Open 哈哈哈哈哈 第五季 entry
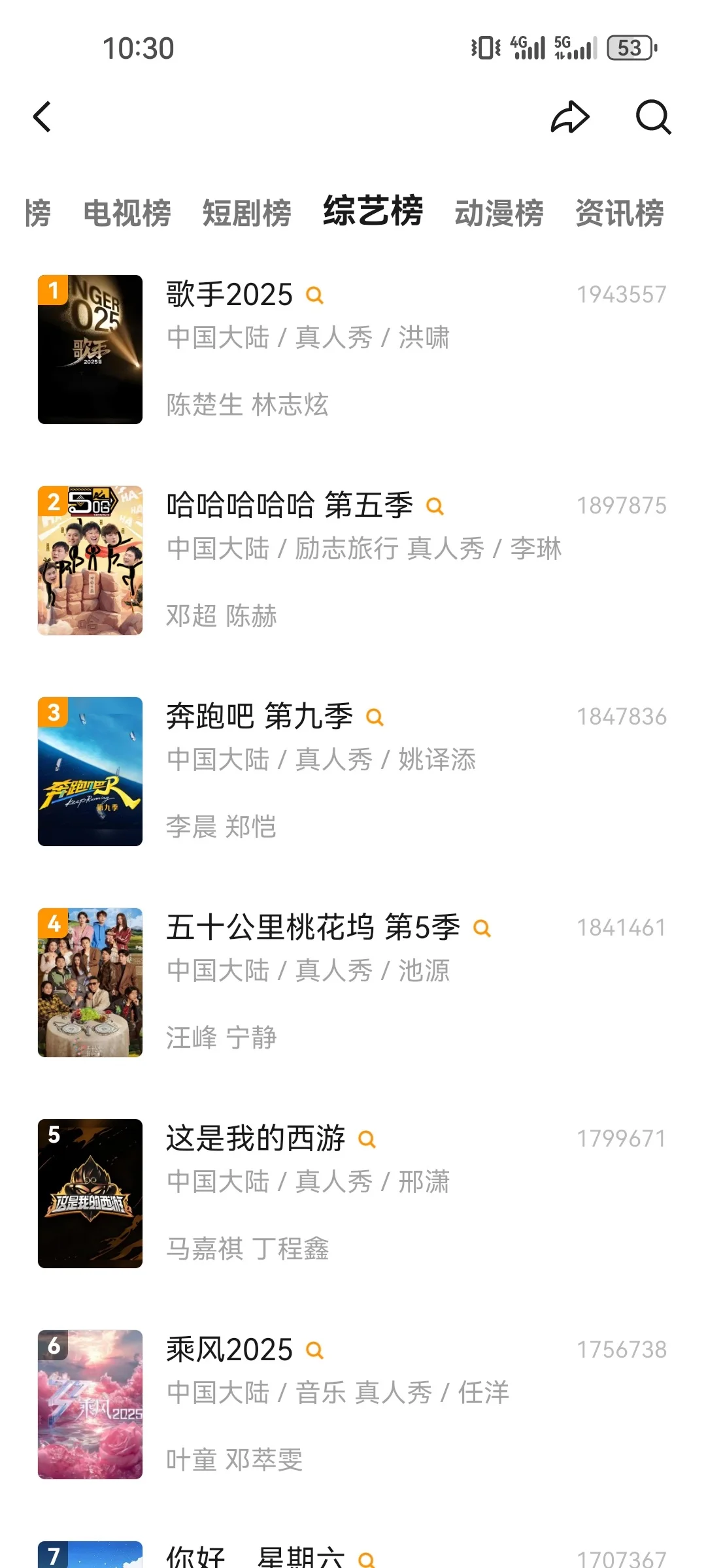The height and width of the screenshot is (1568, 706). click(289, 506)
